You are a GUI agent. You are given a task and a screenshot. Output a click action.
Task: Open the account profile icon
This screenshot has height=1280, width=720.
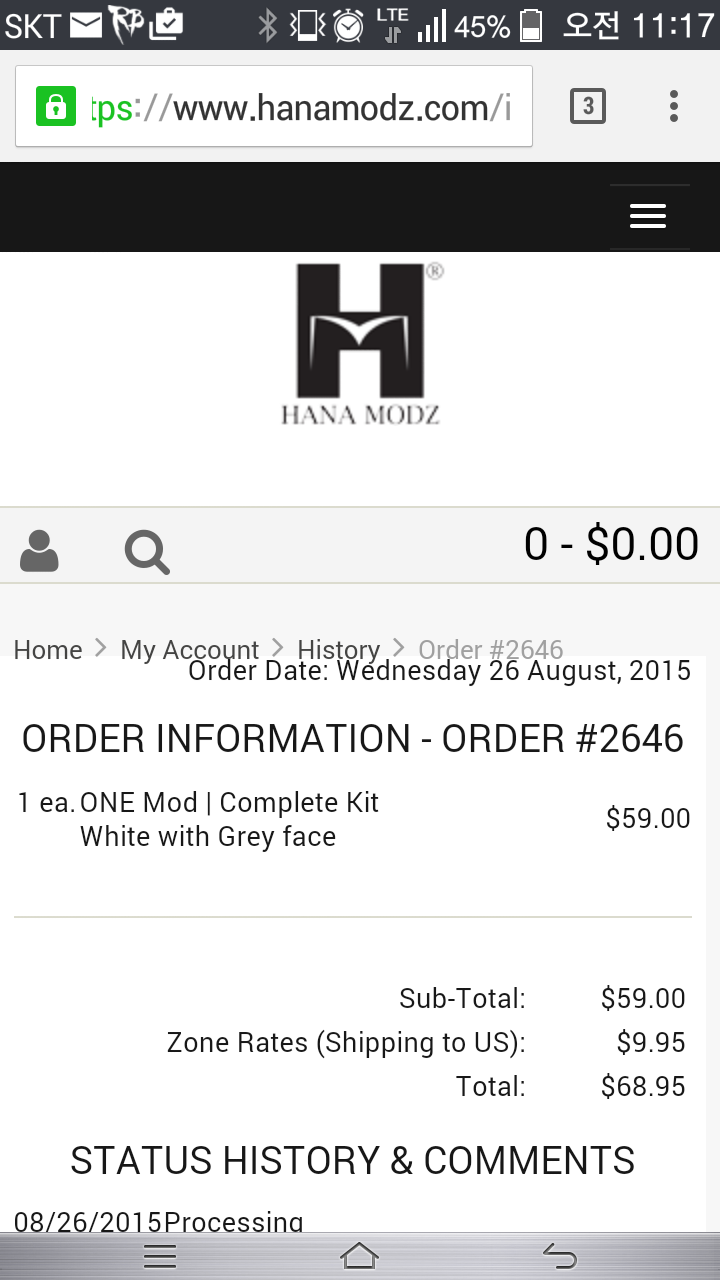(x=39, y=551)
